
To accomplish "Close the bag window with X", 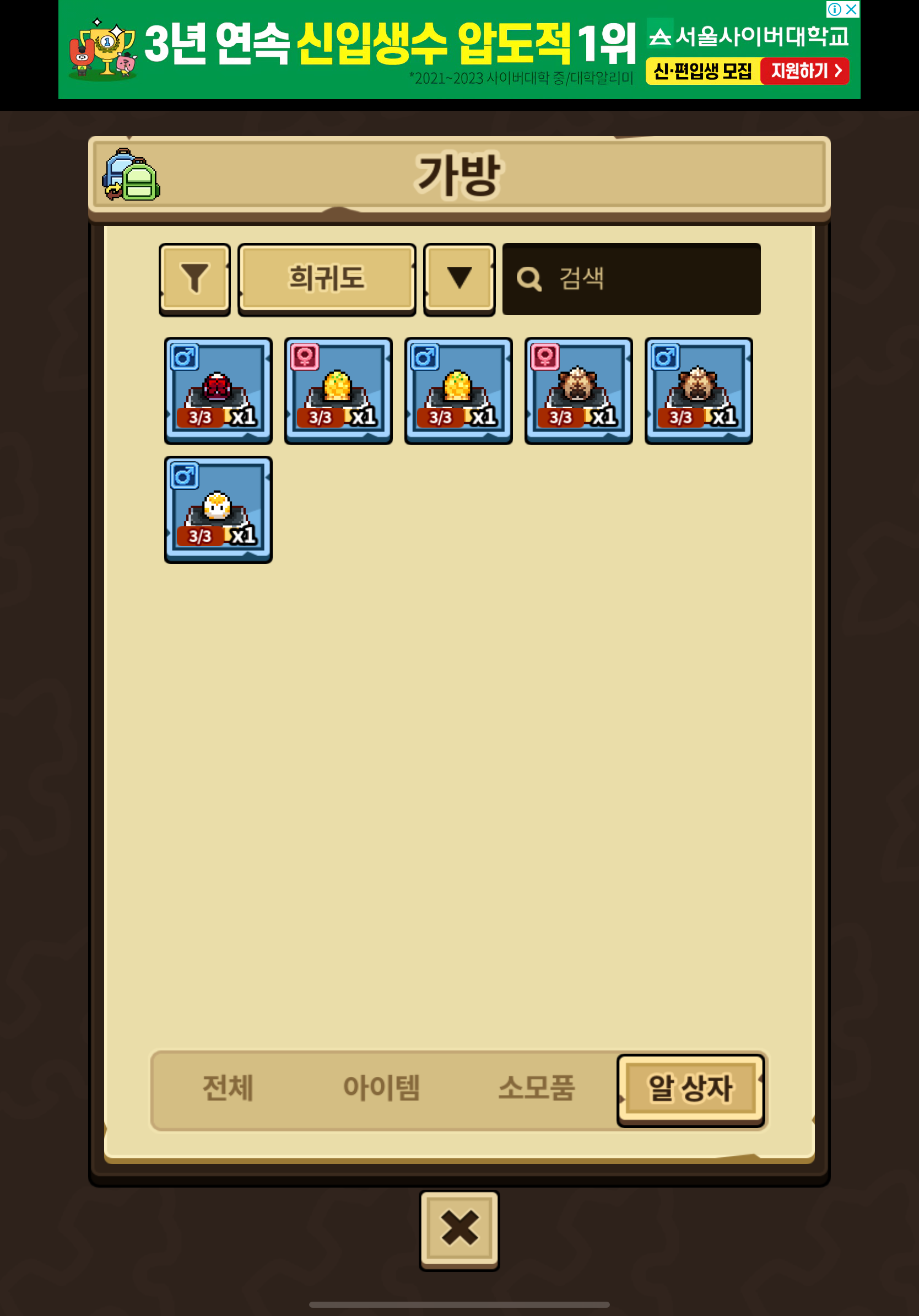I will pos(459,1229).
